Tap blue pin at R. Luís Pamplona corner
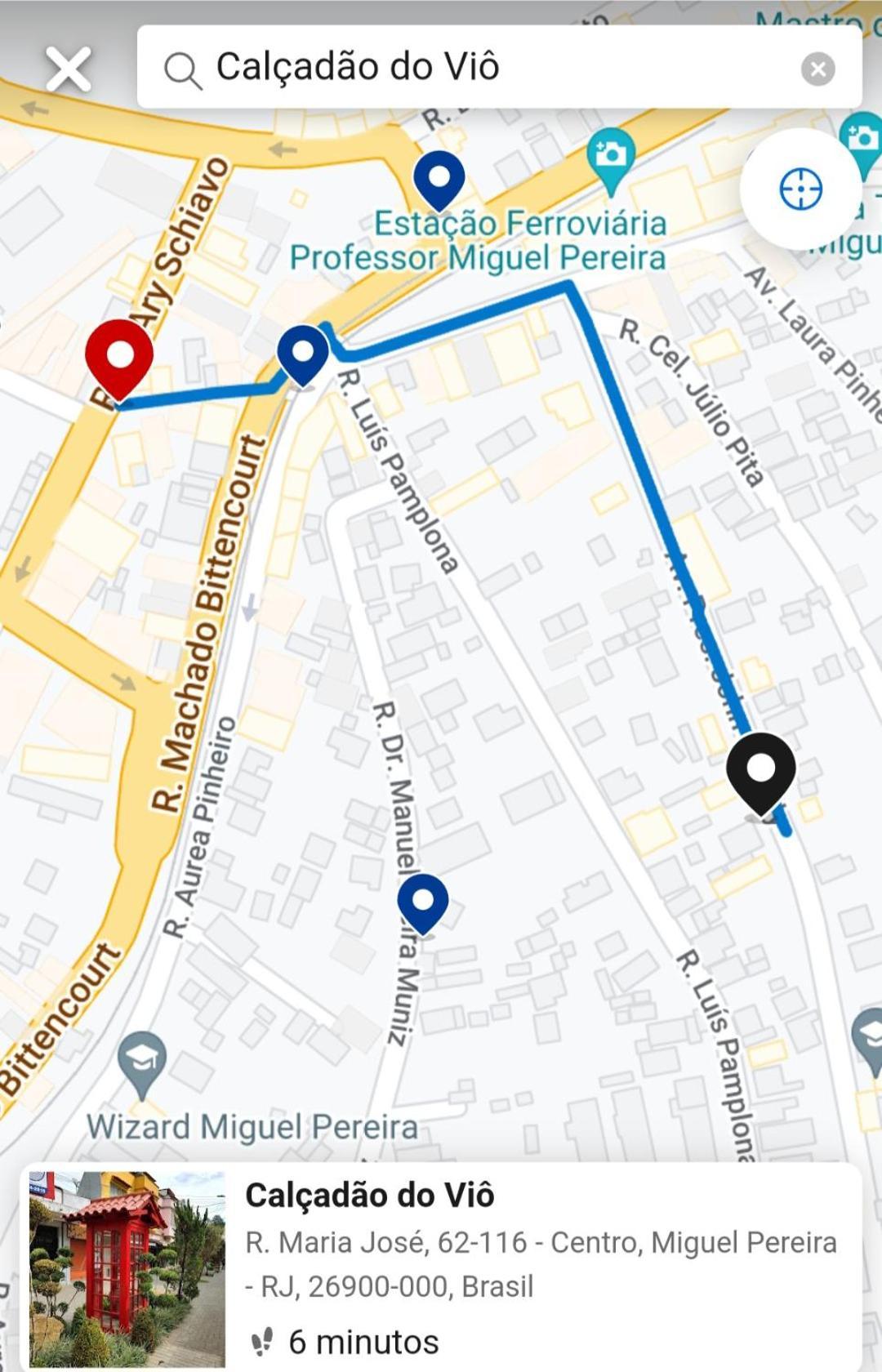Viewport: 882px width, 1372px height. point(303,354)
